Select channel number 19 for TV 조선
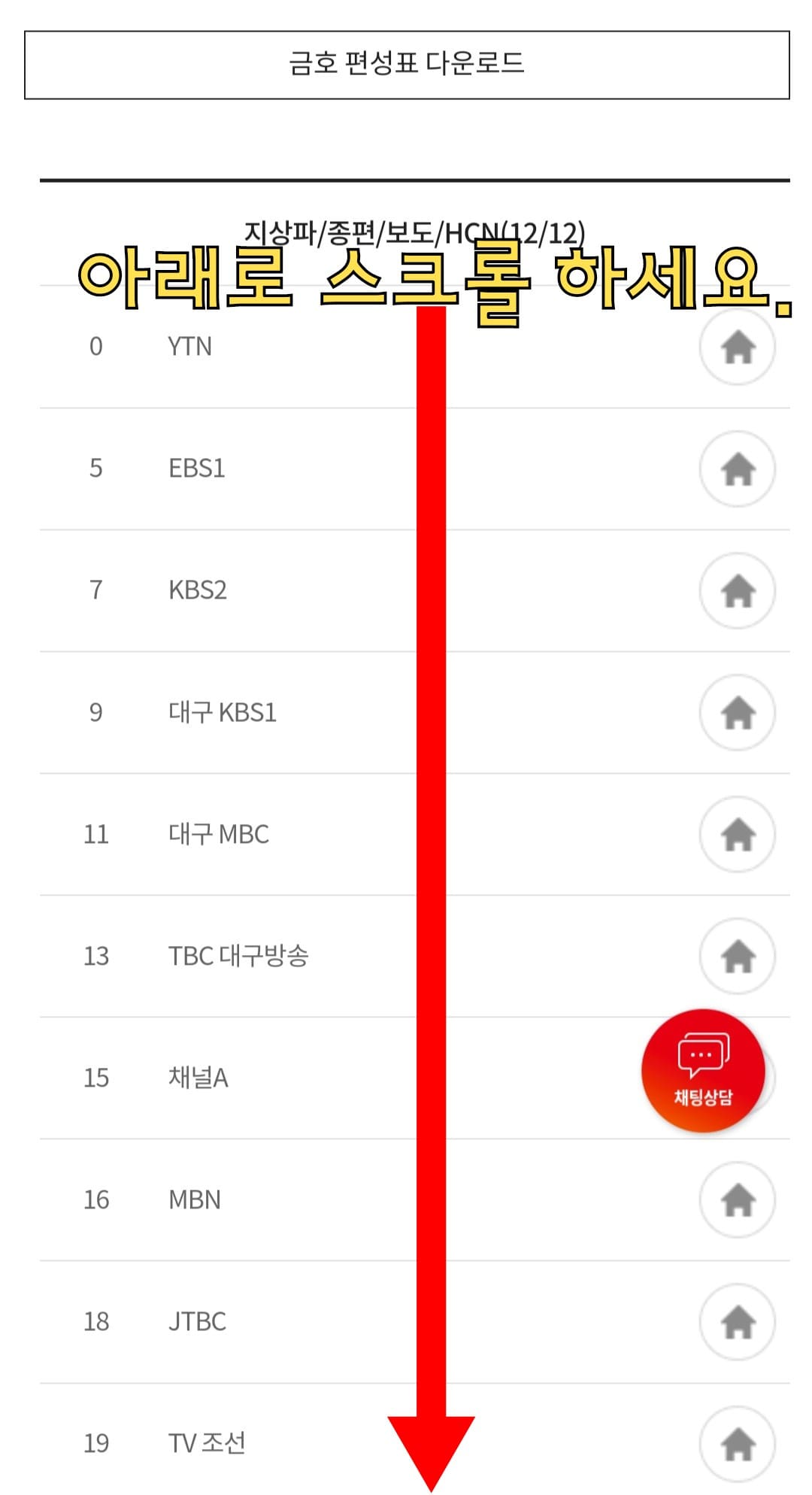This screenshot has width=812, height=1495. [x=95, y=1443]
